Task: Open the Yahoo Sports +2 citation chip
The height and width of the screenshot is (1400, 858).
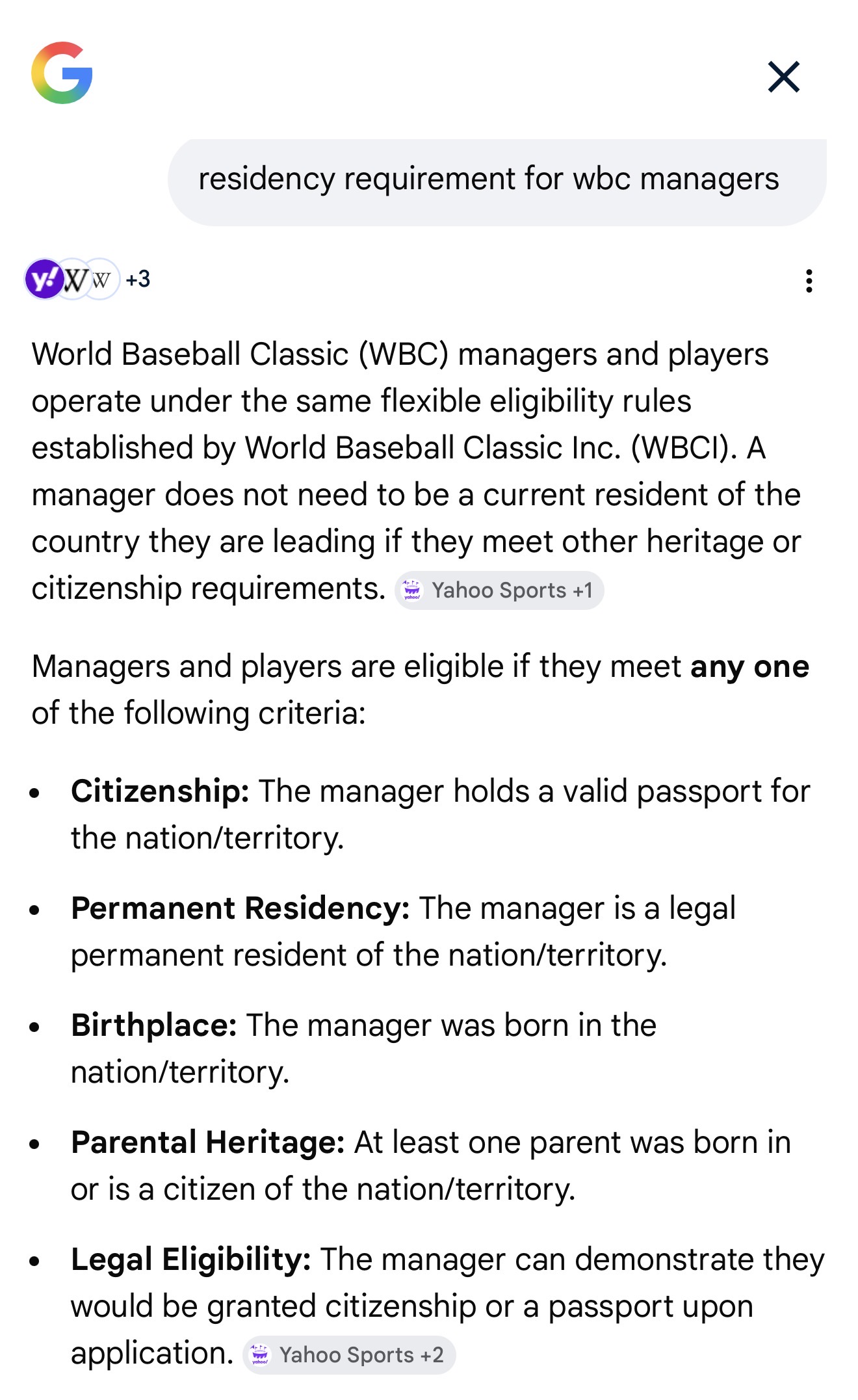Action: coord(349,1354)
